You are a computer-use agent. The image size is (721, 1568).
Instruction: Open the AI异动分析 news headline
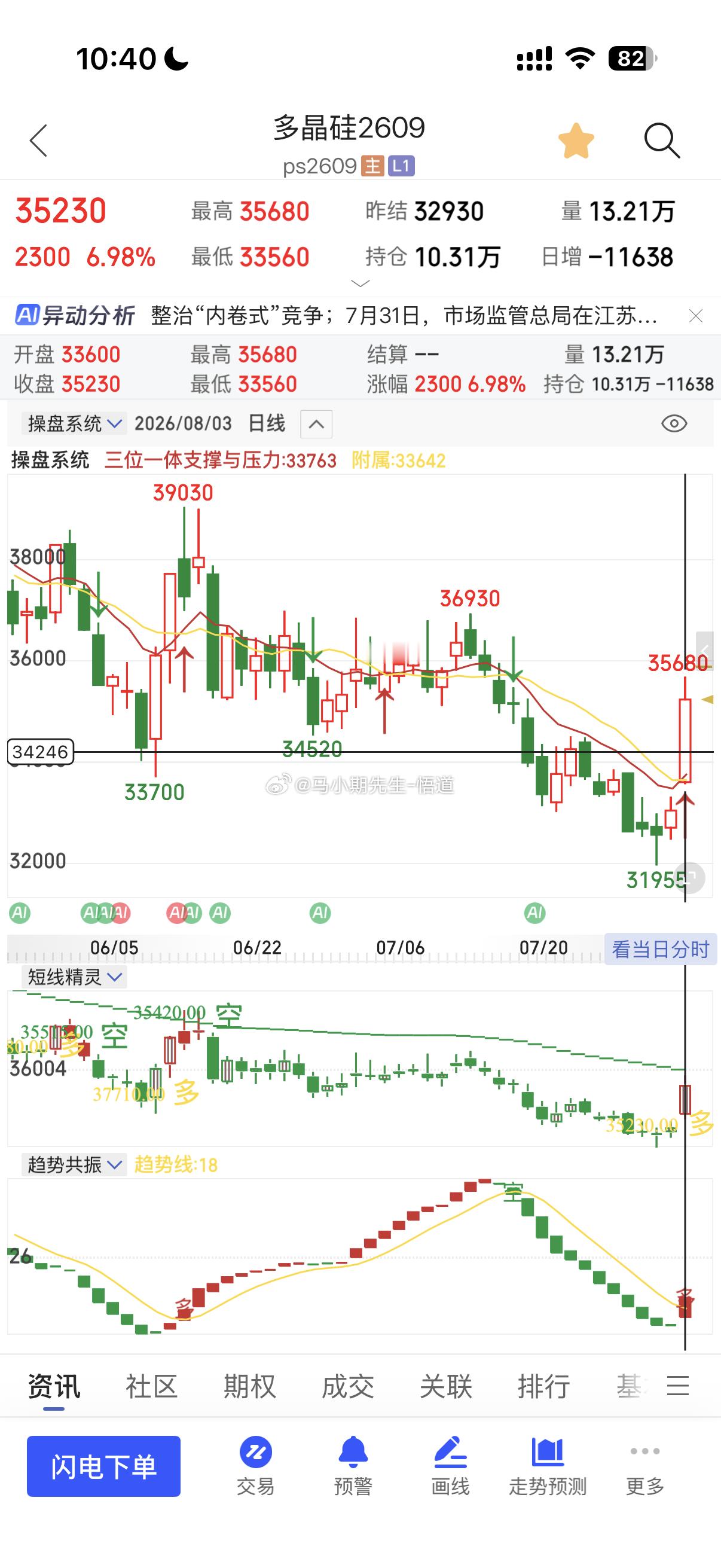coord(404,315)
